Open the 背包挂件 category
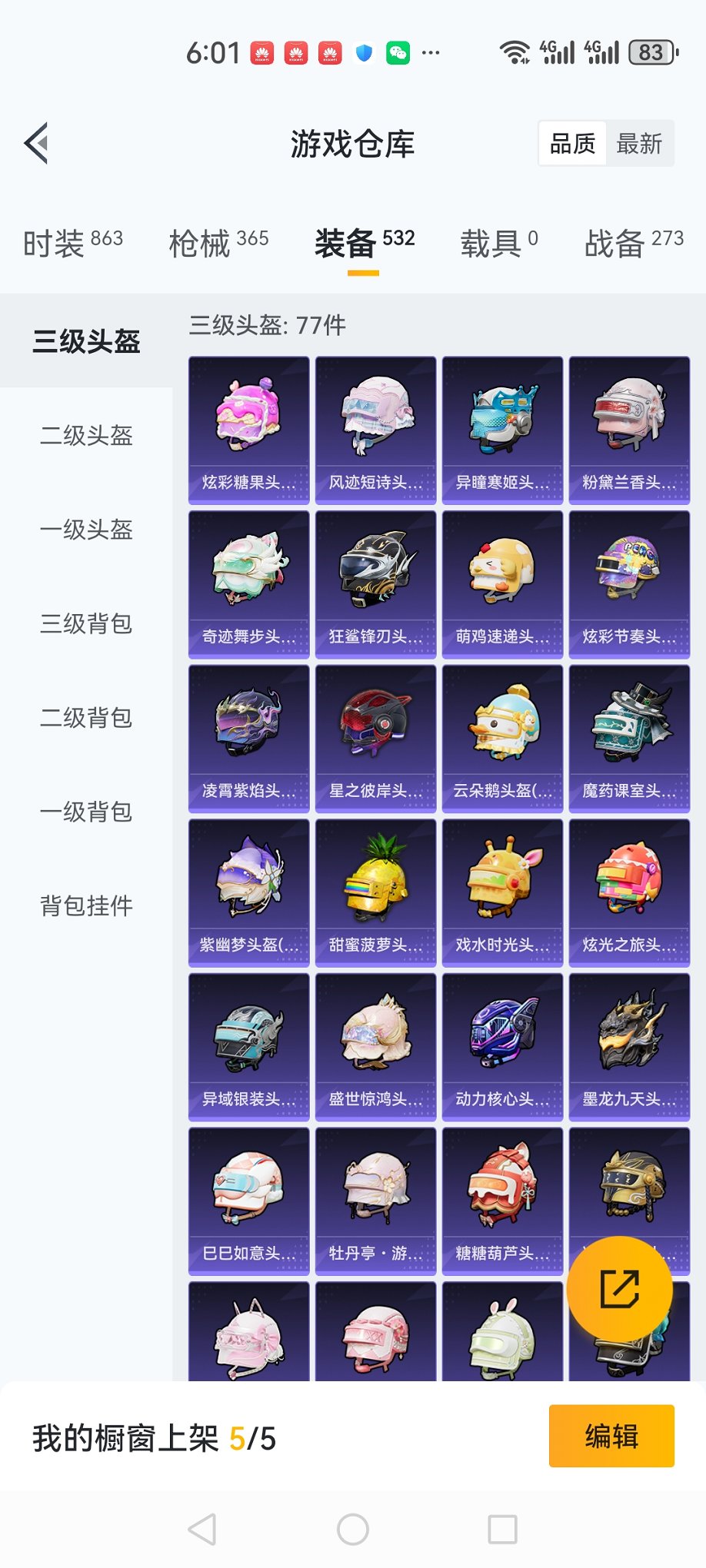 [86, 905]
